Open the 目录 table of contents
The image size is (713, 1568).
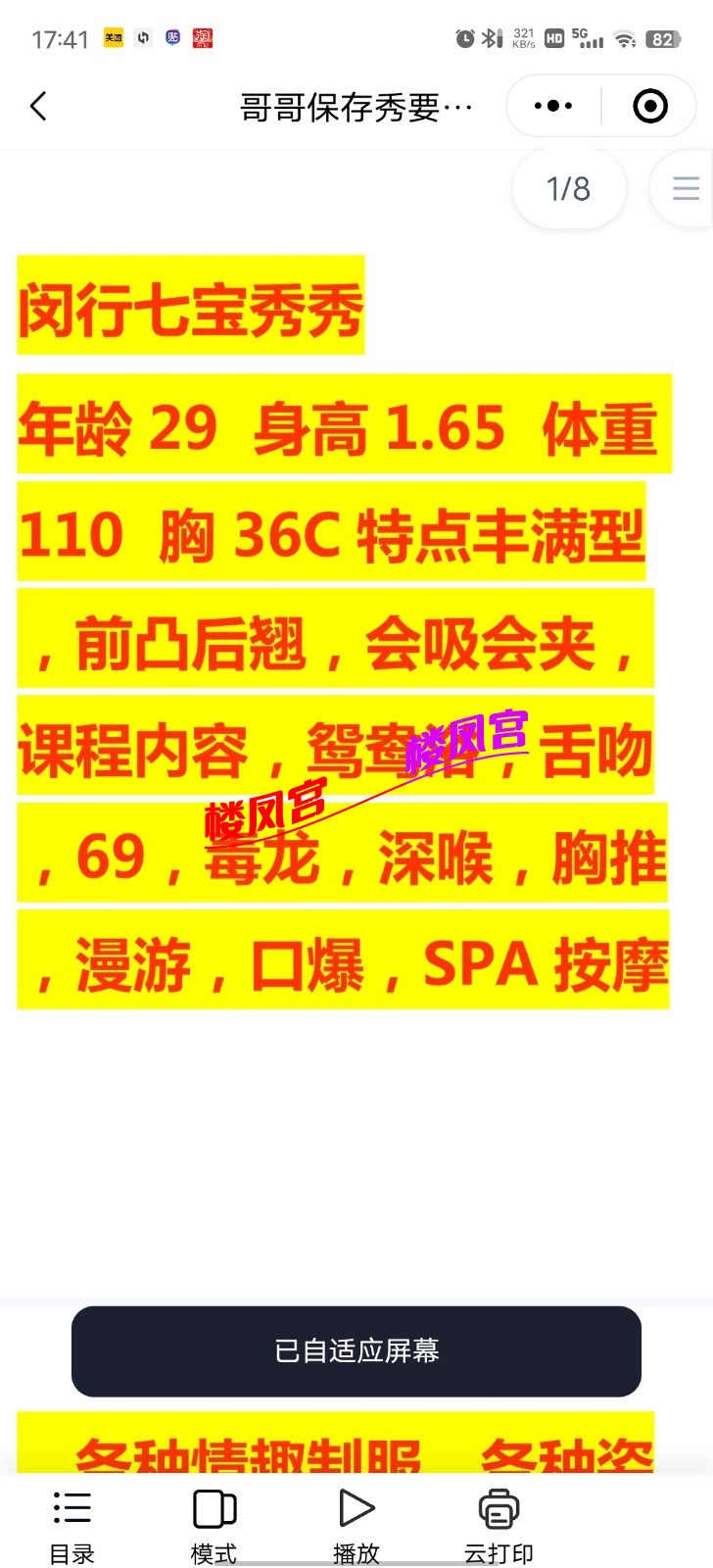(x=71, y=1524)
